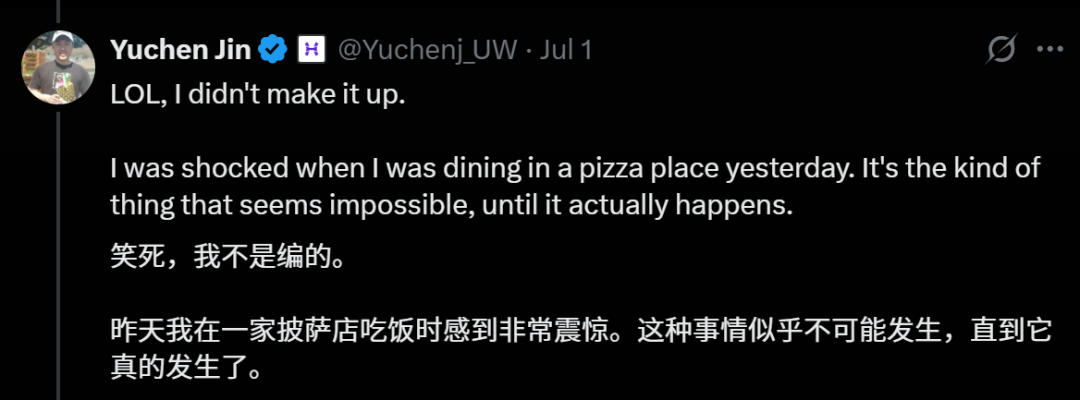Ask Grok to explain this post

point(1002,49)
